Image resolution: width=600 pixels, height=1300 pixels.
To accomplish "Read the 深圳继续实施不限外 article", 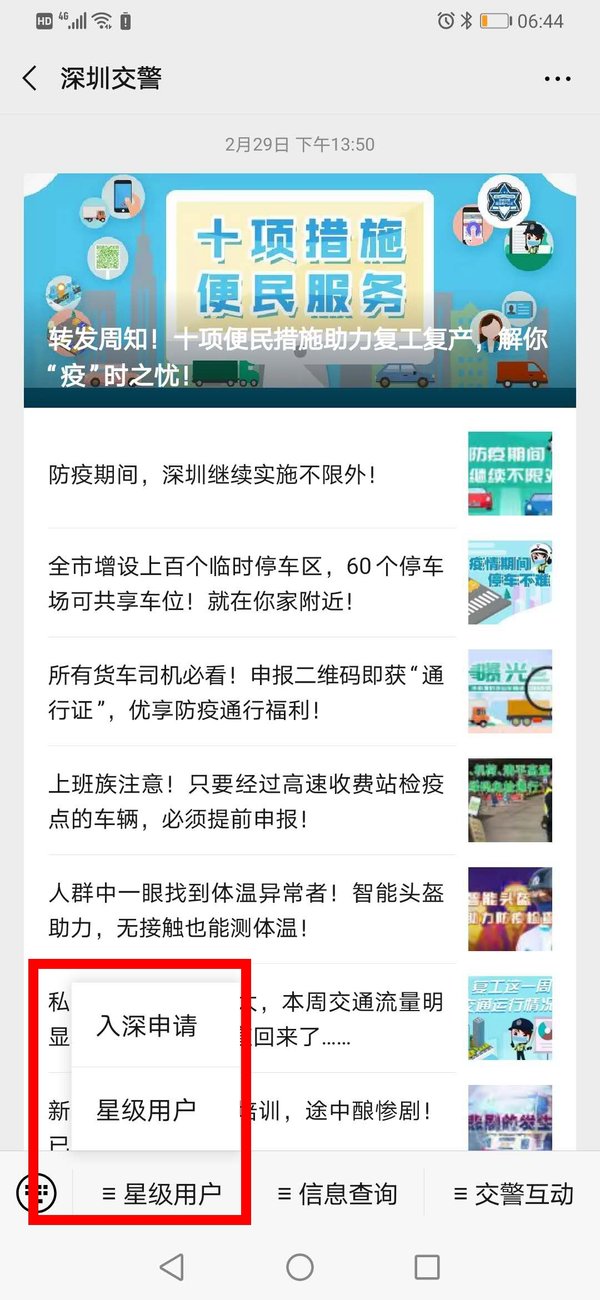I will 250,474.
